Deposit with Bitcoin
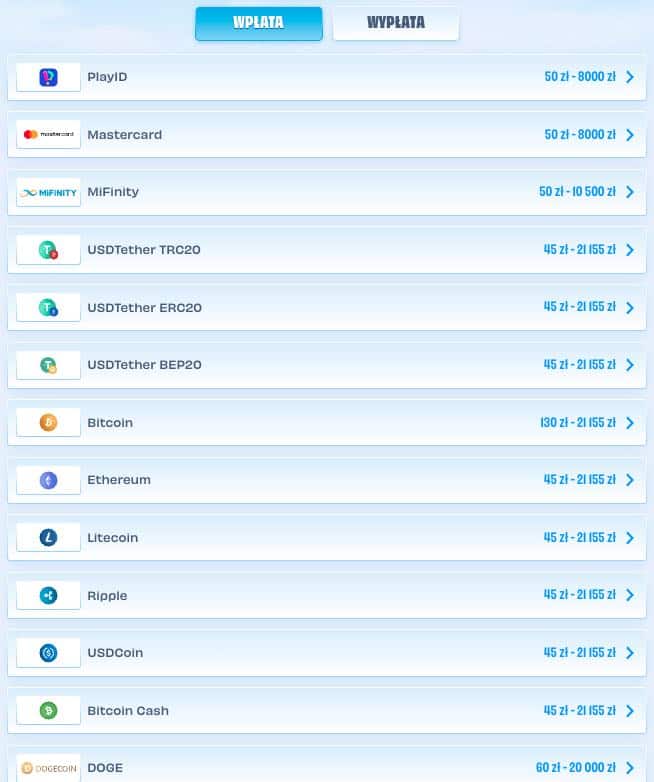 coord(326,423)
